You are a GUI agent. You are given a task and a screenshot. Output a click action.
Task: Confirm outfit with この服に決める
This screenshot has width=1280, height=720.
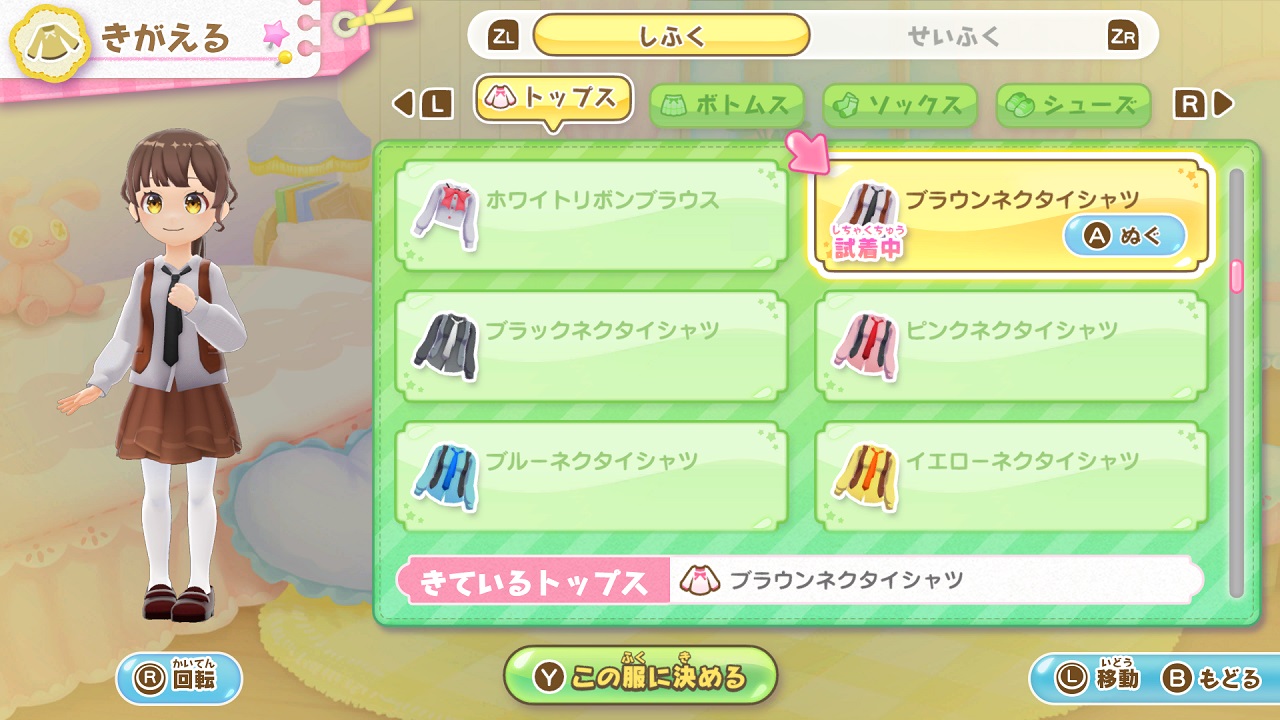[640, 677]
